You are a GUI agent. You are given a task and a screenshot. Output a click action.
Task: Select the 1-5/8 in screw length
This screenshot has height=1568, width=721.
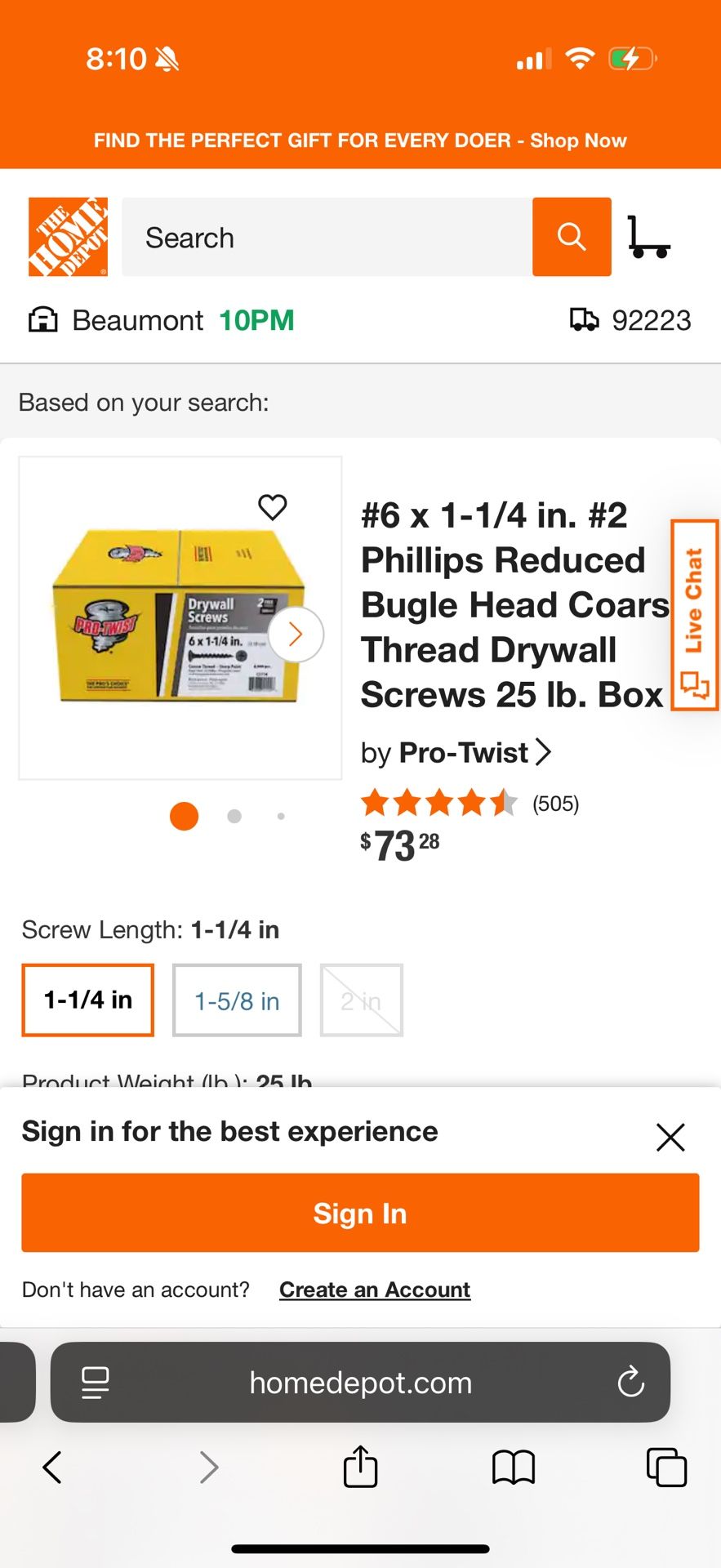(236, 1000)
